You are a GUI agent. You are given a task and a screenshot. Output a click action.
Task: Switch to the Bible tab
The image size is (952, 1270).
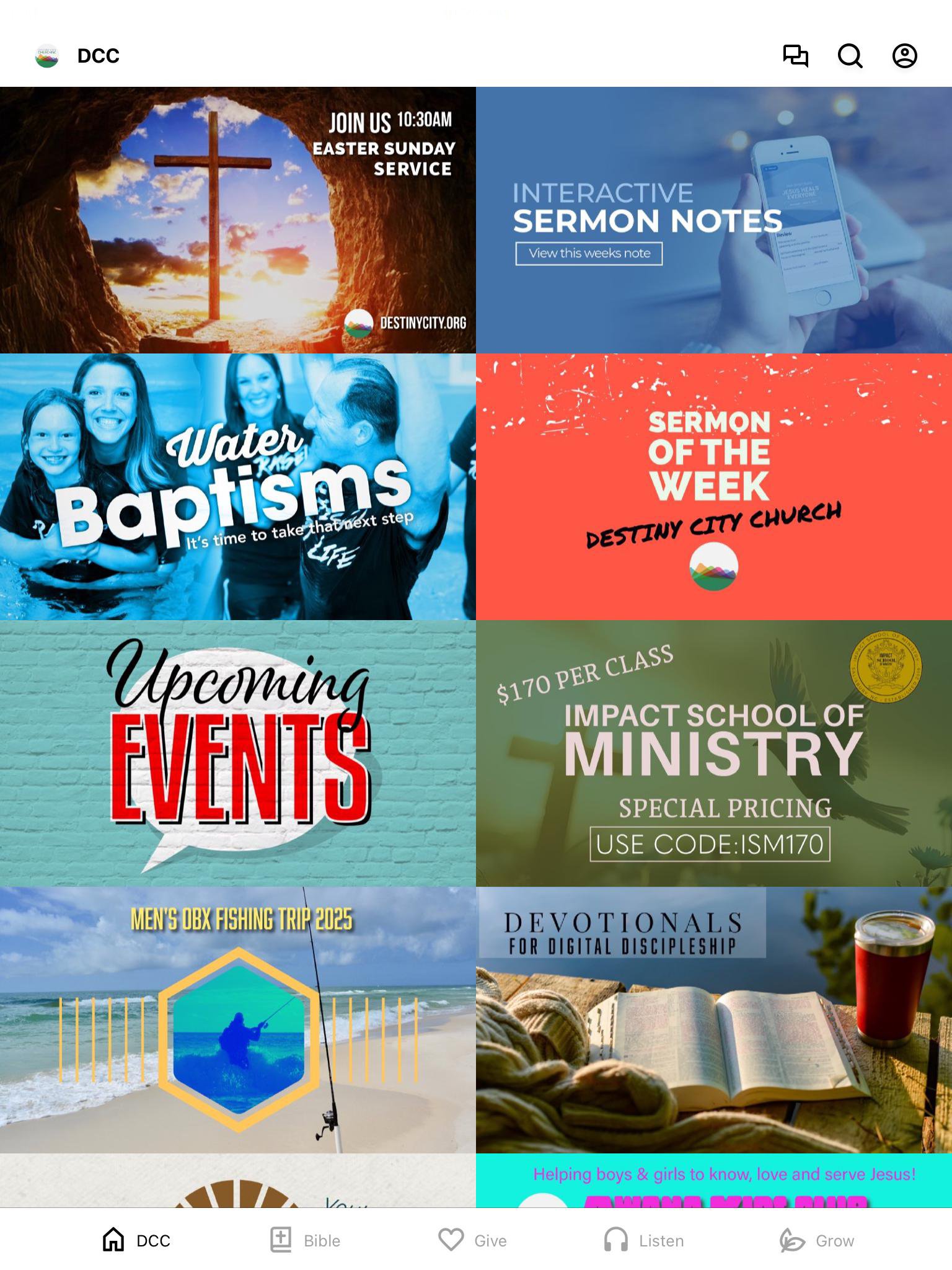[x=306, y=1240]
